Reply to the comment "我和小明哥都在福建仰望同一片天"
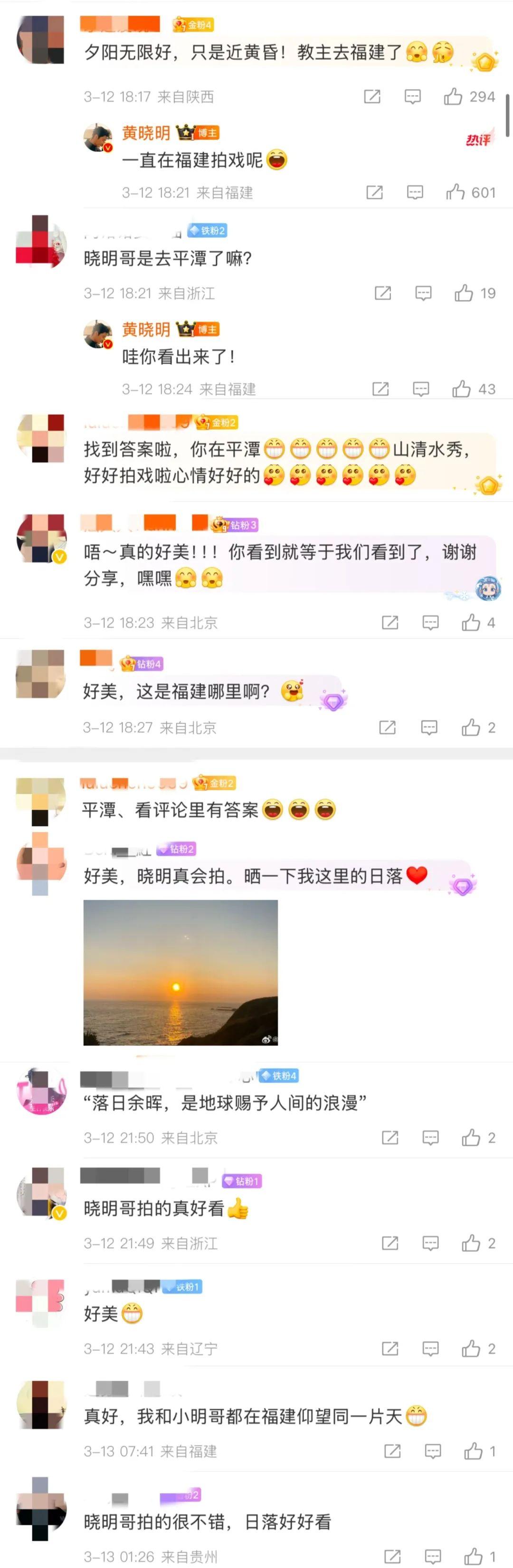The height and width of the screenshot is (1568, 513). coord(433,1451)
